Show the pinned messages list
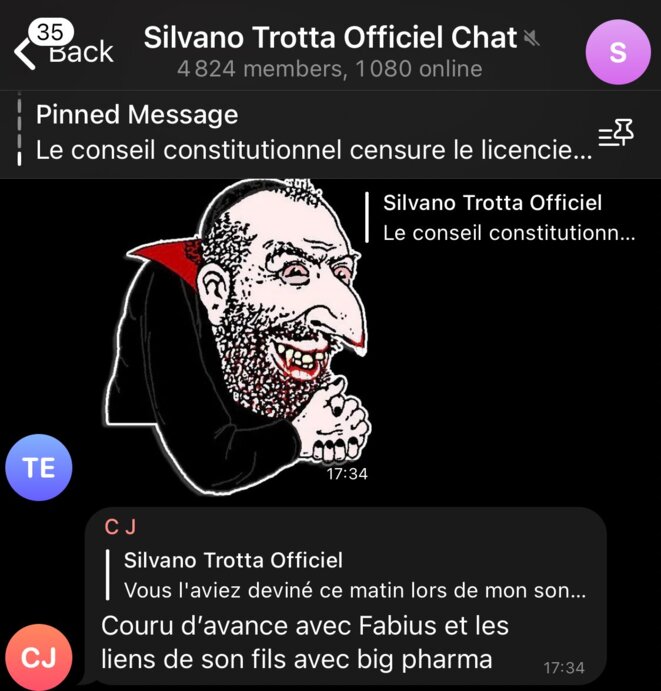This screenshot has width=661, height=691. tap(615, 135)
